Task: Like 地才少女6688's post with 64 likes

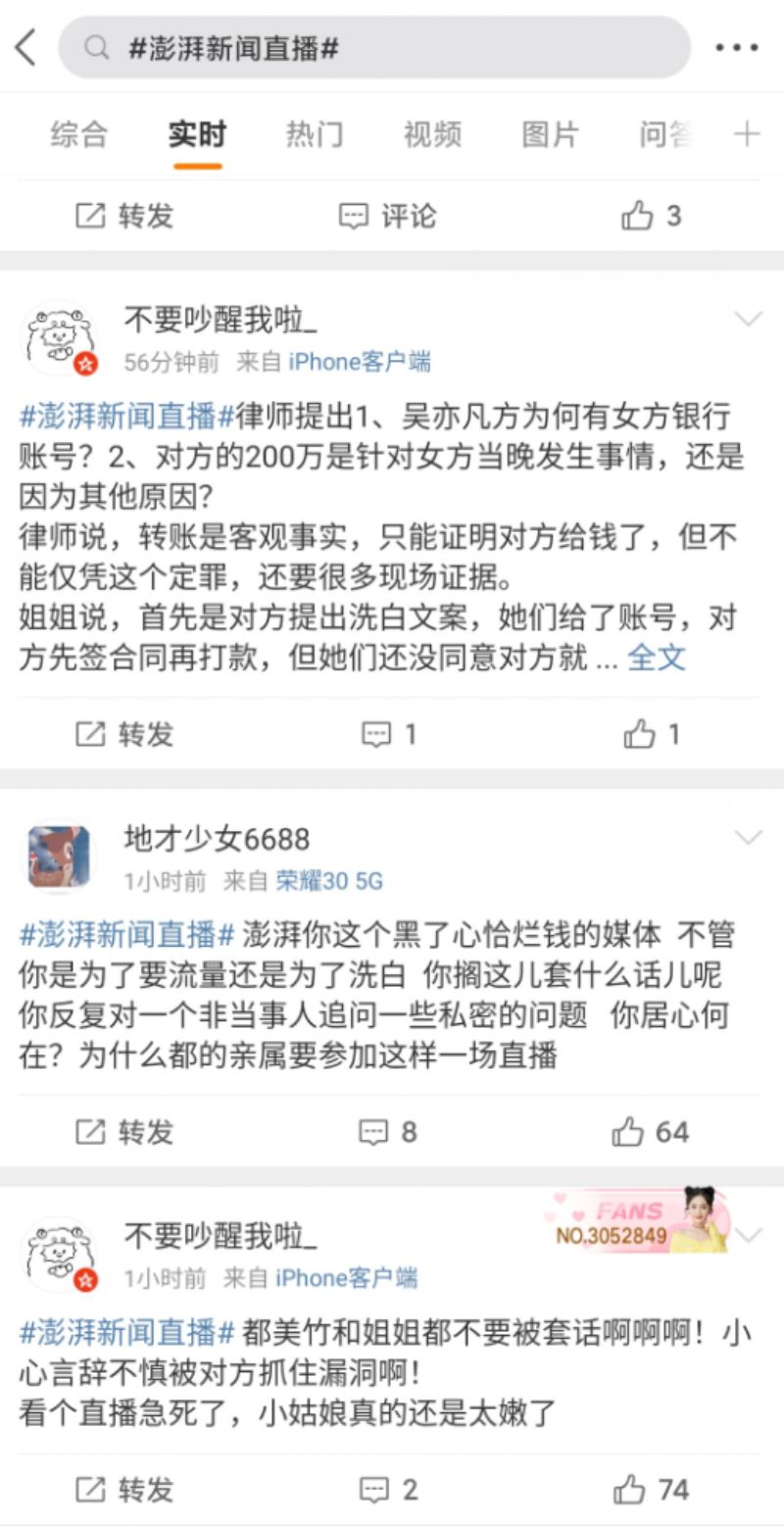Action: (x=651, y=1132)
